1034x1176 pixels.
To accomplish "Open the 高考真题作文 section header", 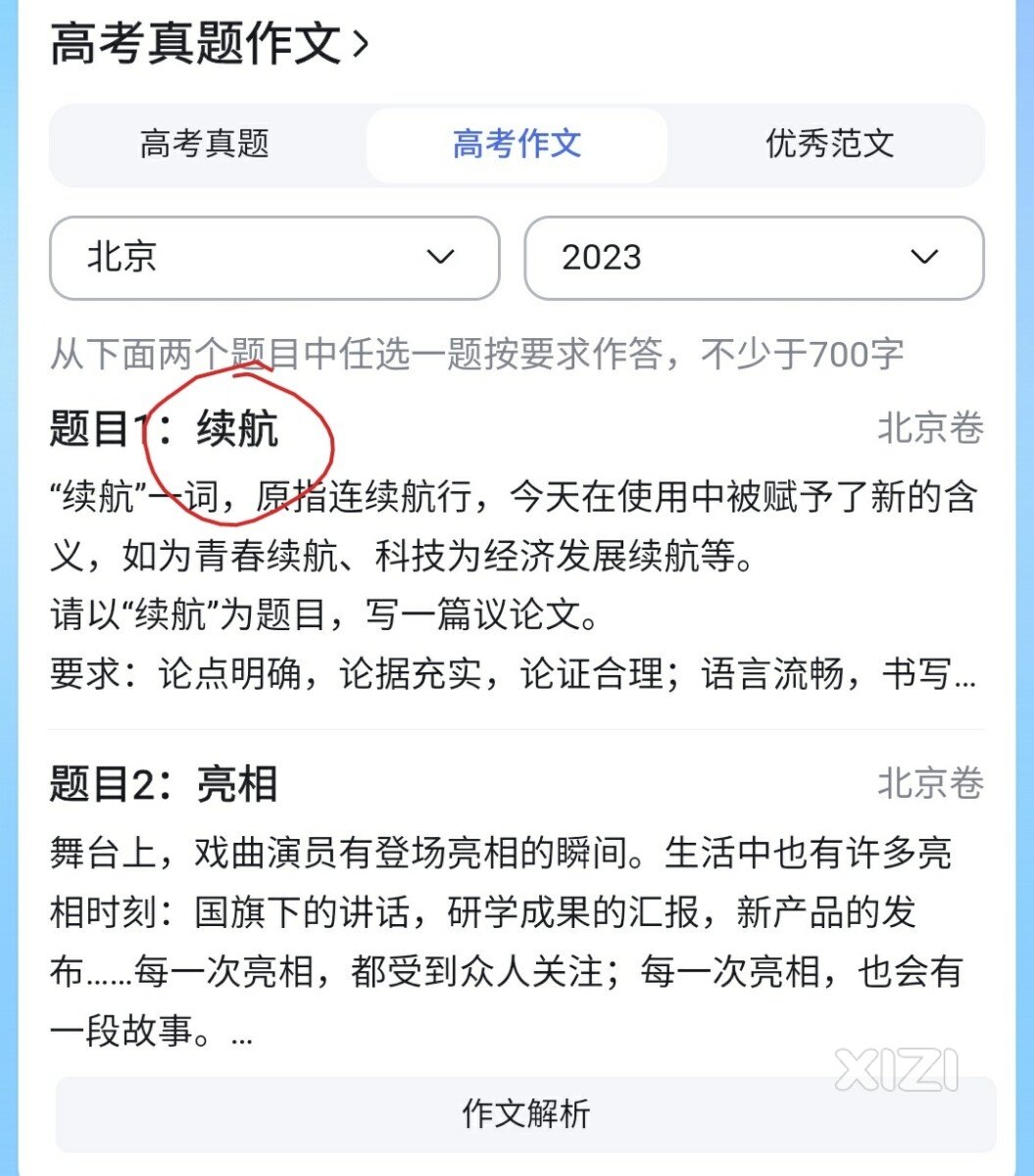I will (x=209, y=44).
